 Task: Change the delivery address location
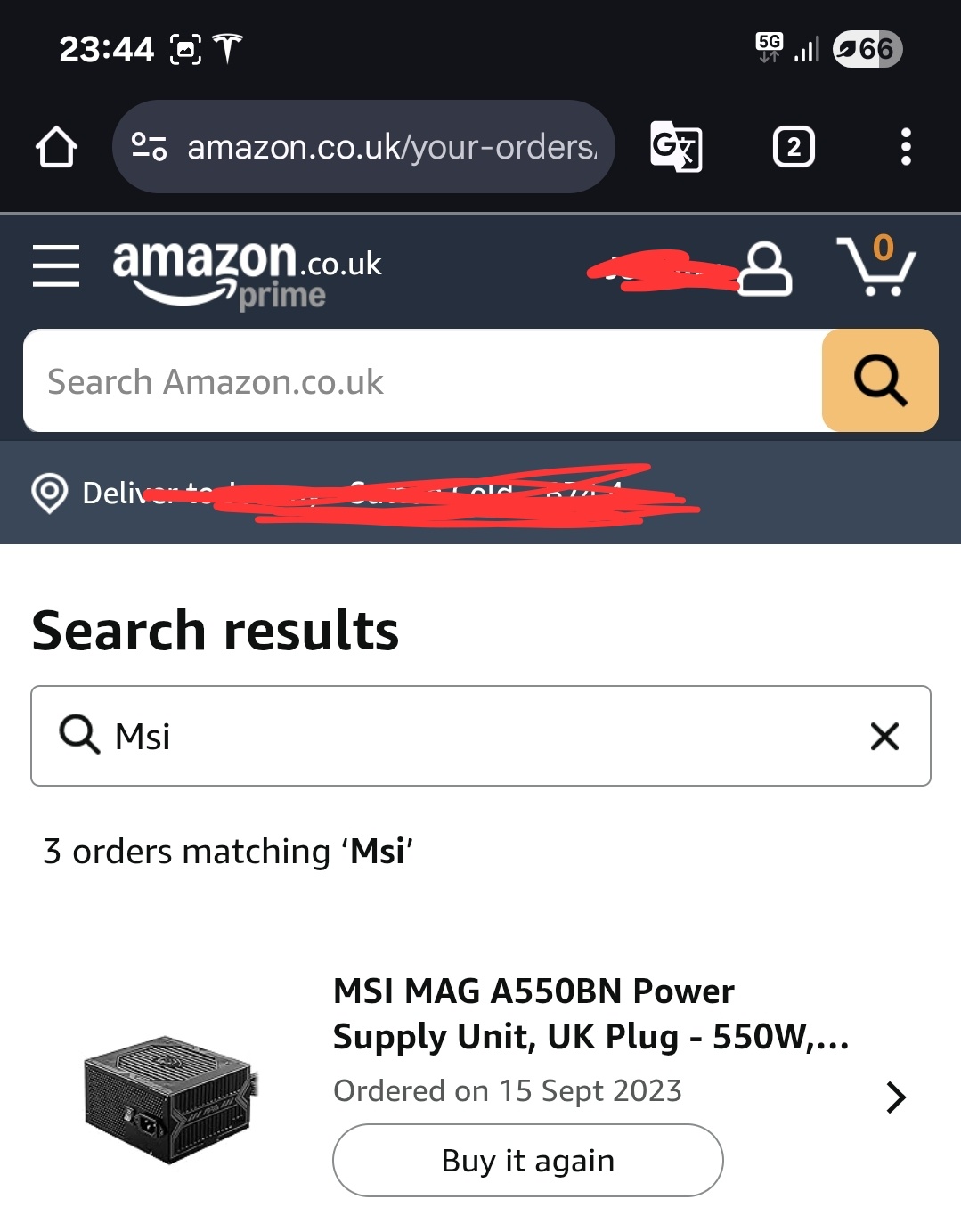[356, 493]
